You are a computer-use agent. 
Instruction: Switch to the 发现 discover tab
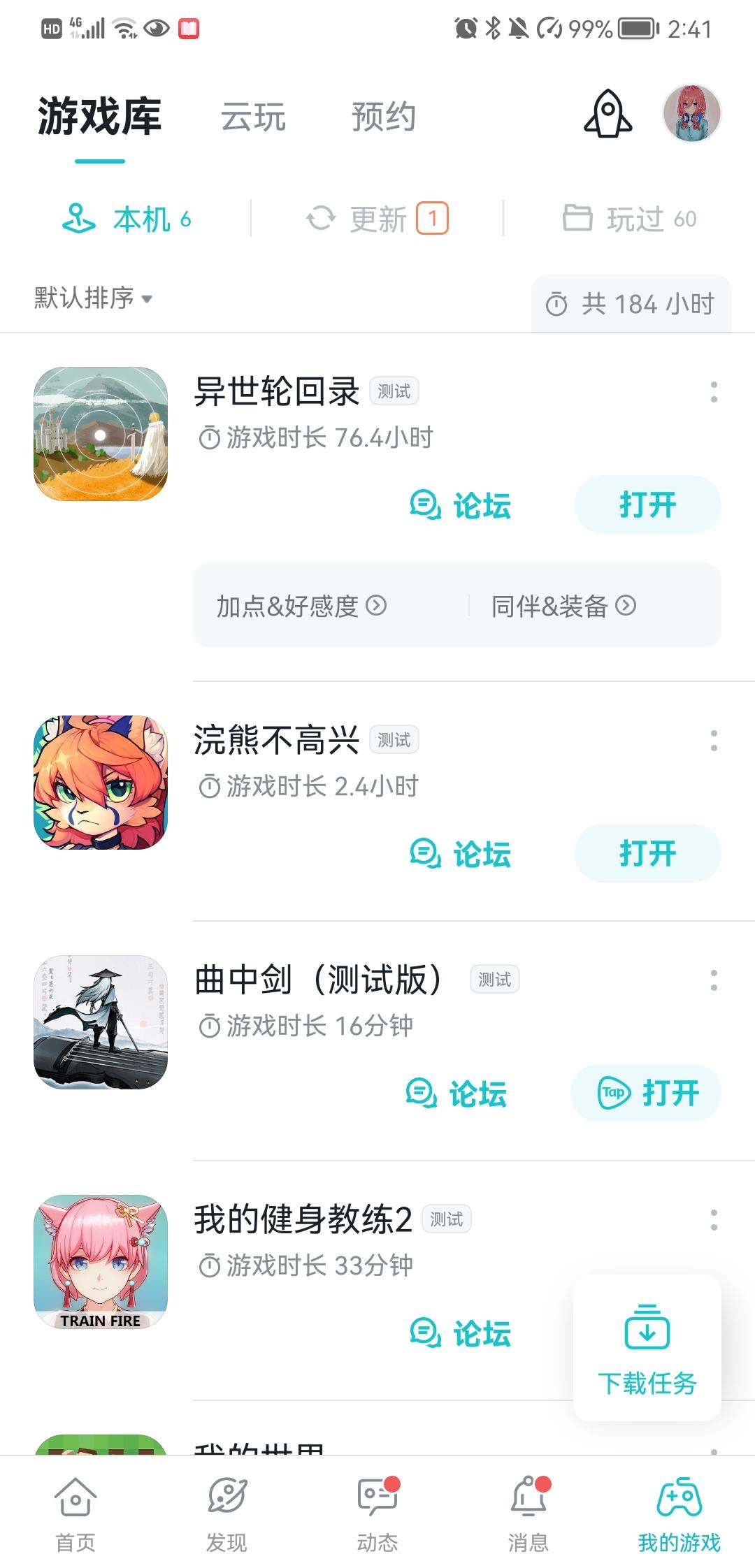pyautogui.click(x=226, y=1511)
